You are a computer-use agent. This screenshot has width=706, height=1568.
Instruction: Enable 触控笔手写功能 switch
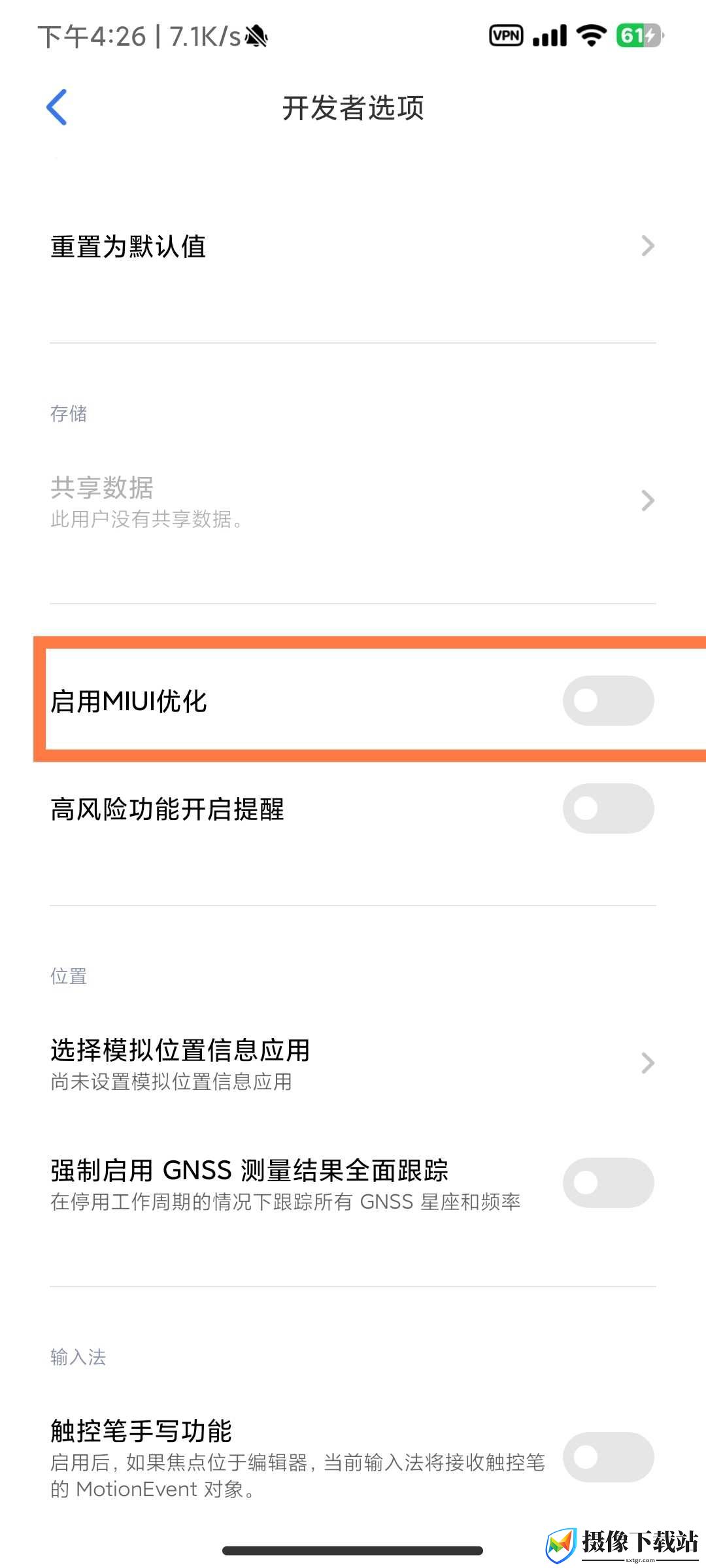coord(608,1457)
